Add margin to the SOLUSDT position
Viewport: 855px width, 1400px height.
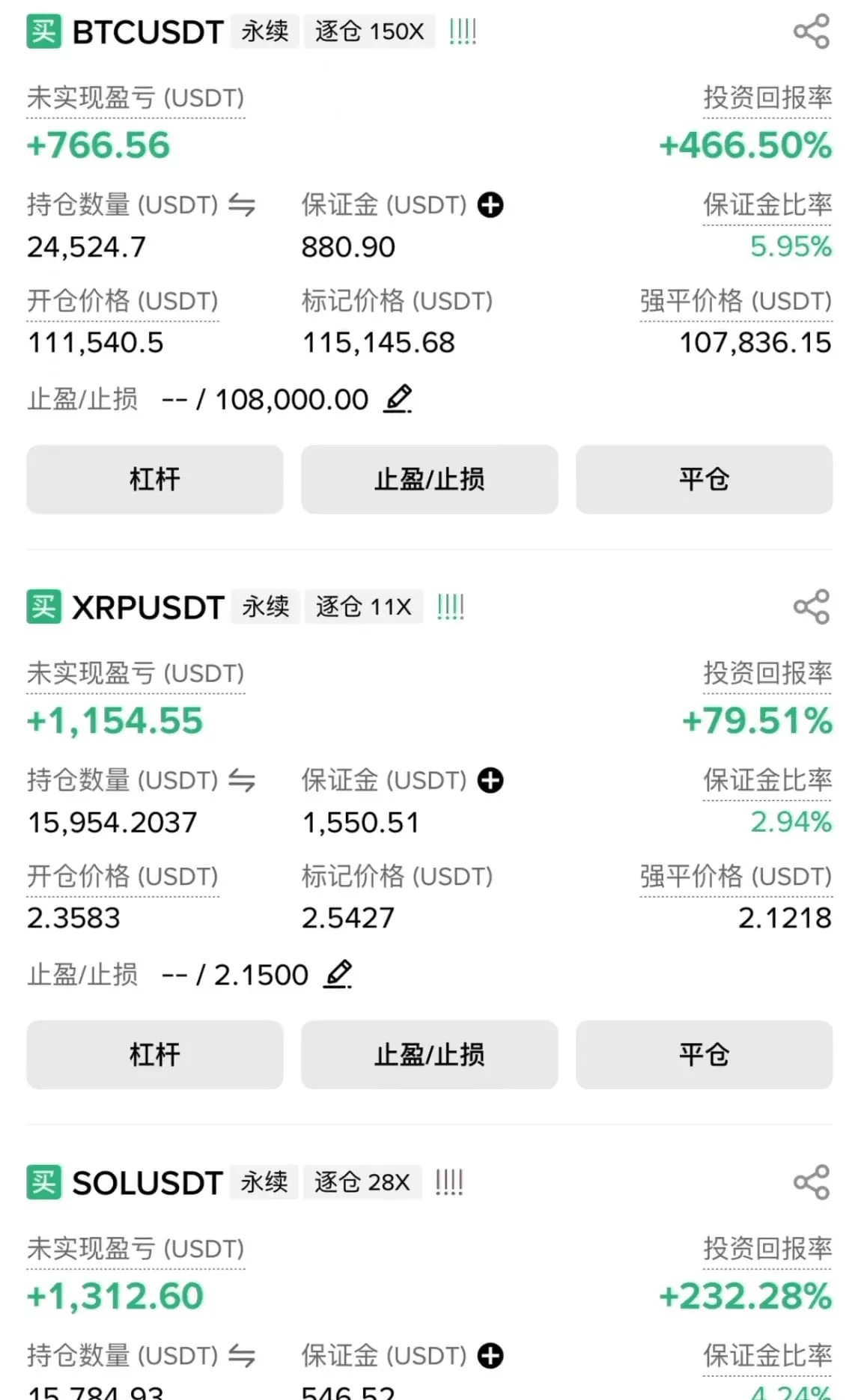click(x=490, y=1356)
